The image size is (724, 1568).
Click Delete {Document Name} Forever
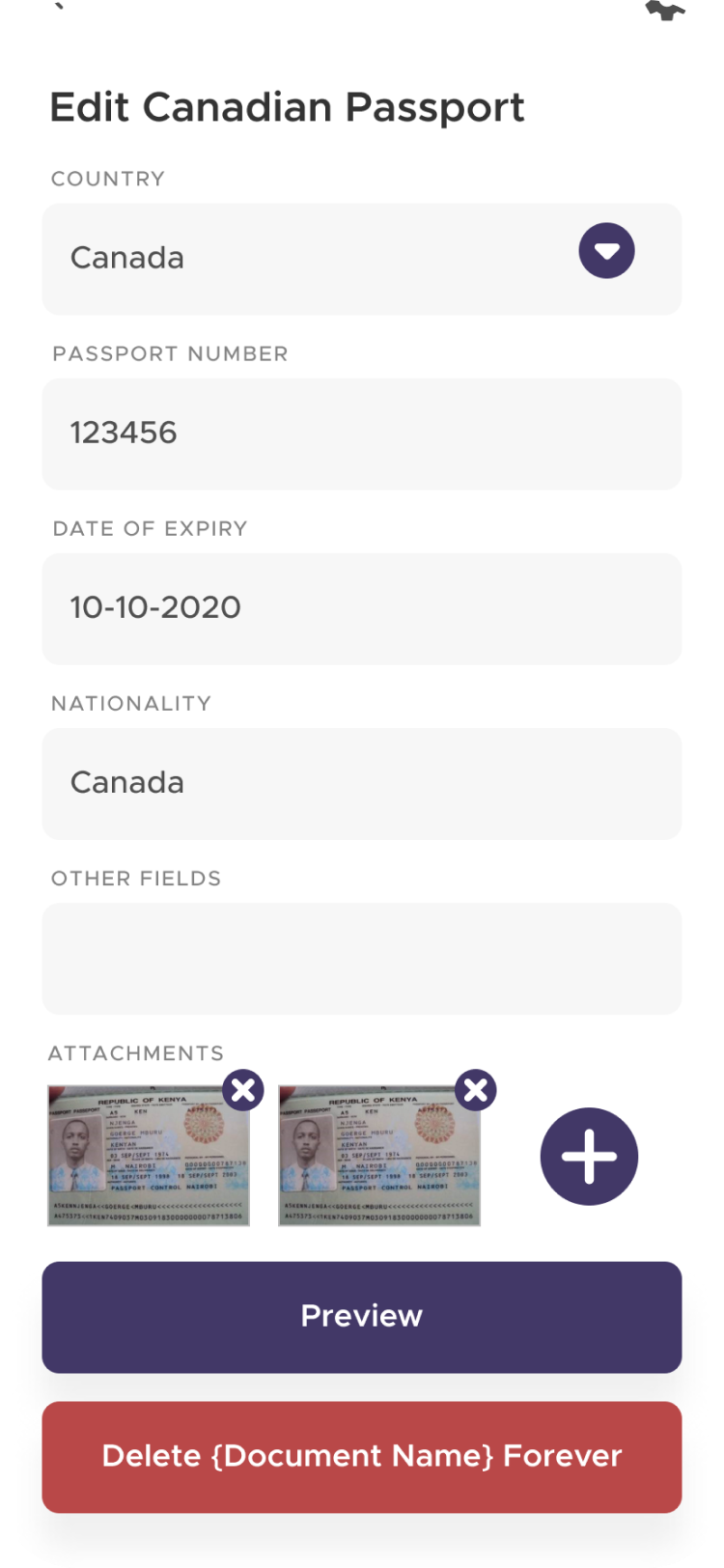pos(362,1456)
